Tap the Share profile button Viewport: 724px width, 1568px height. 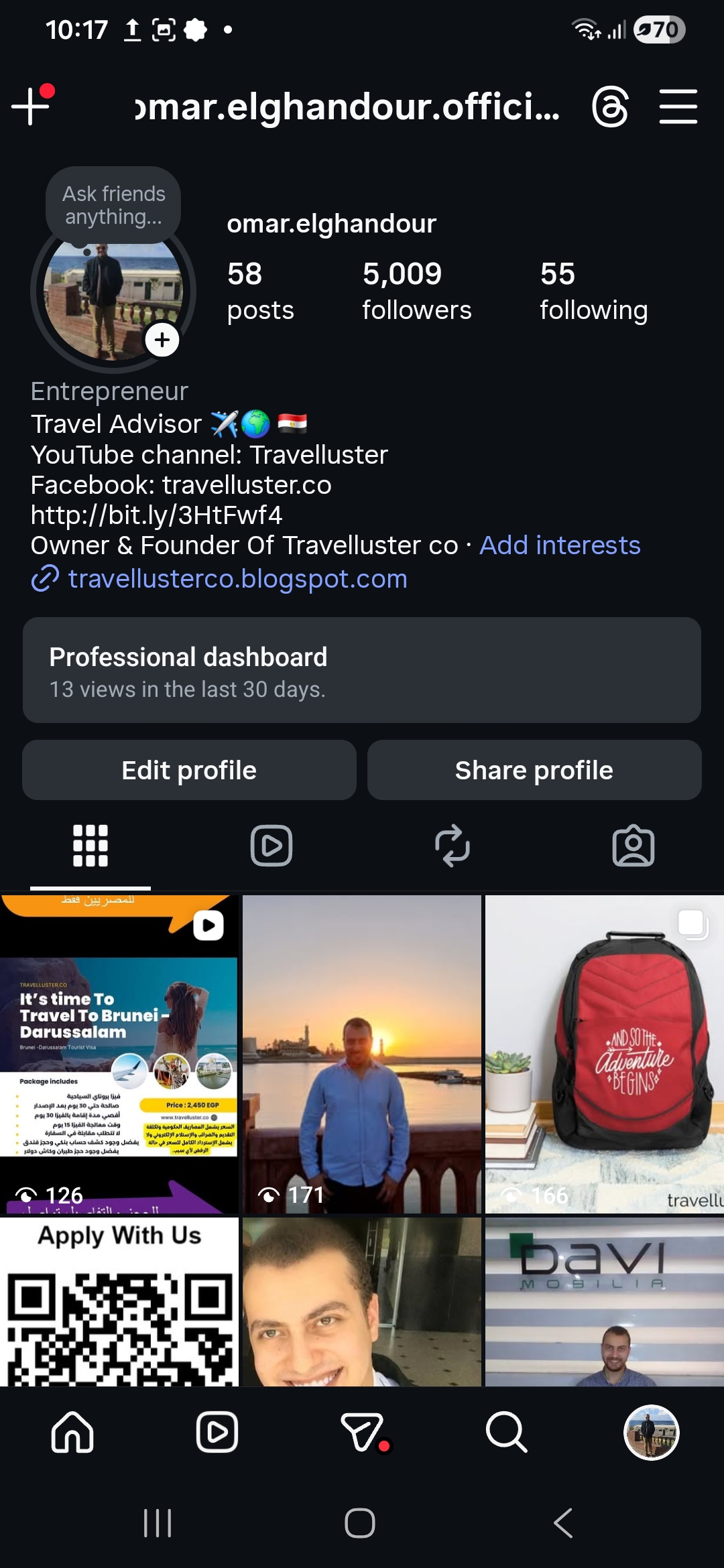534,771
